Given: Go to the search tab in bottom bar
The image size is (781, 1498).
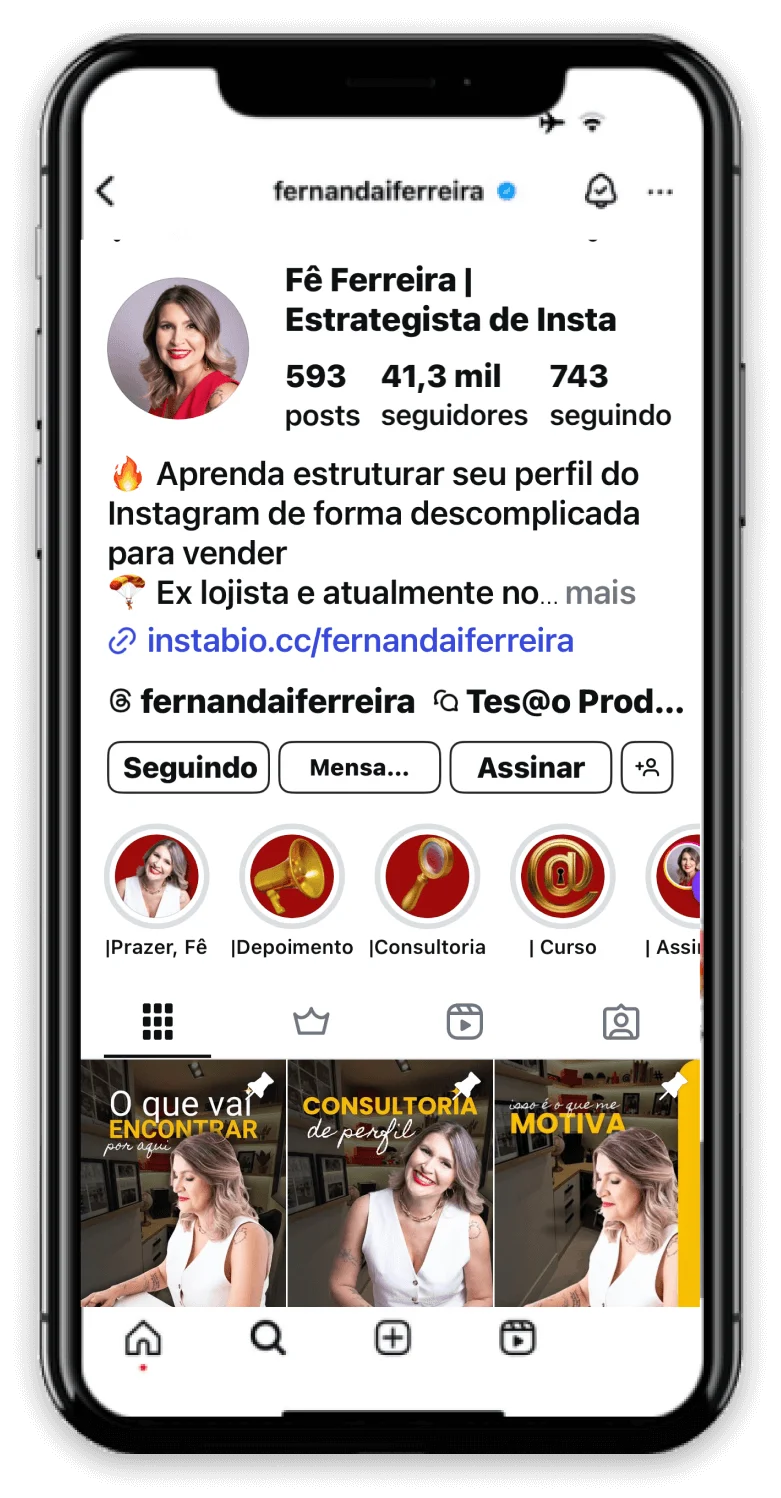Looking at the screenshot, I should point(268,1338).
